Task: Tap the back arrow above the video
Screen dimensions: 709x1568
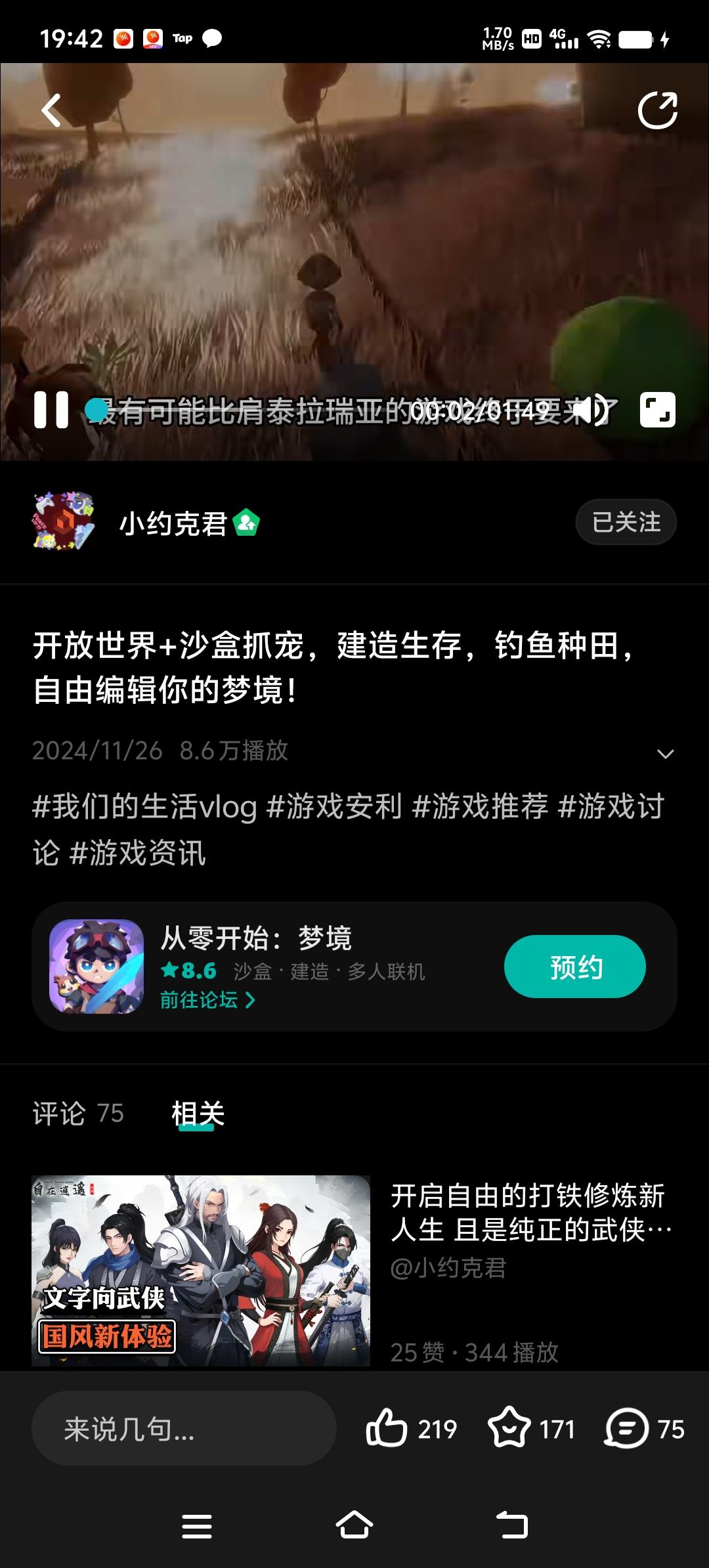Action: (53, 109)
